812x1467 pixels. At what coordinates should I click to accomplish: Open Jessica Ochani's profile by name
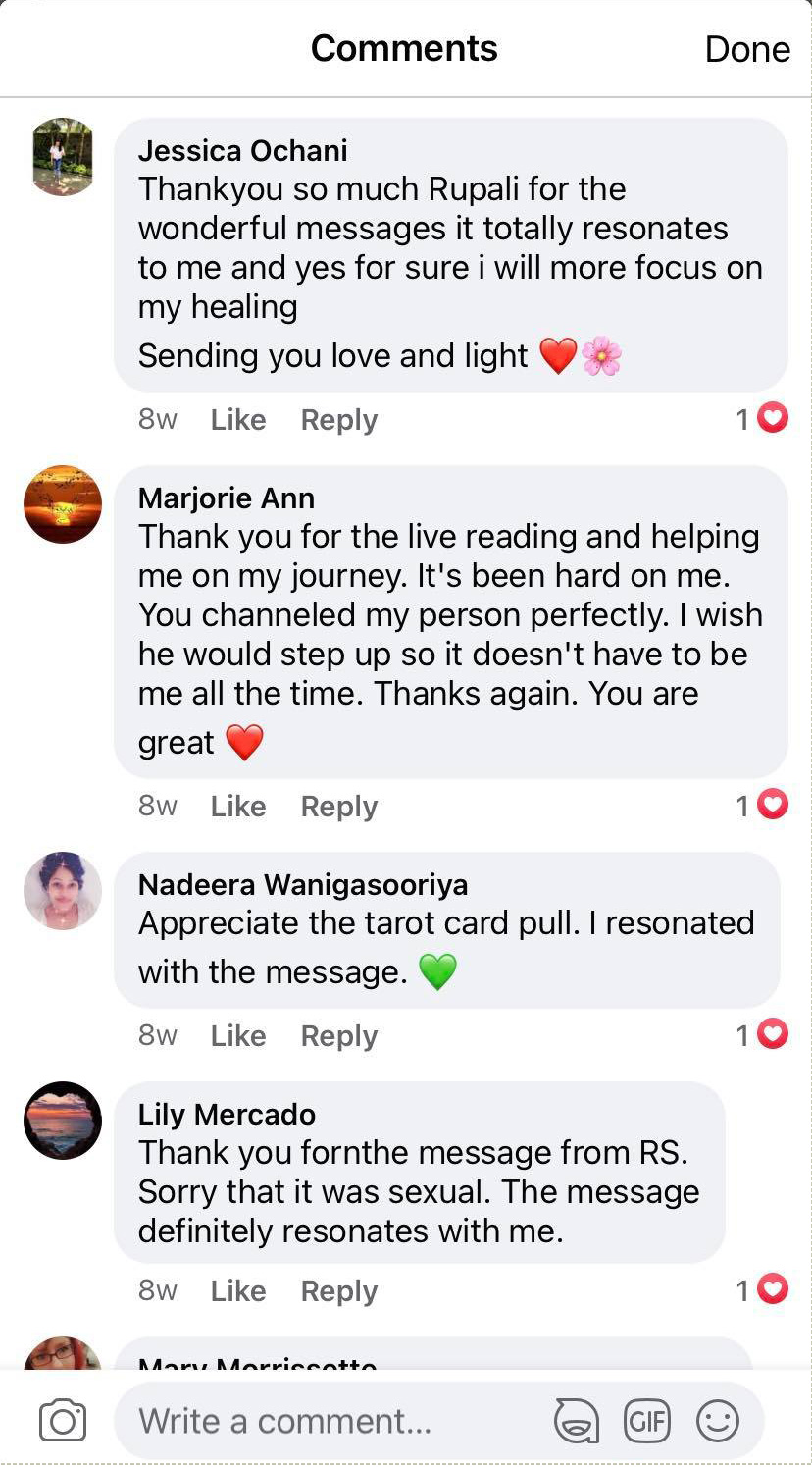coord(242,150)
